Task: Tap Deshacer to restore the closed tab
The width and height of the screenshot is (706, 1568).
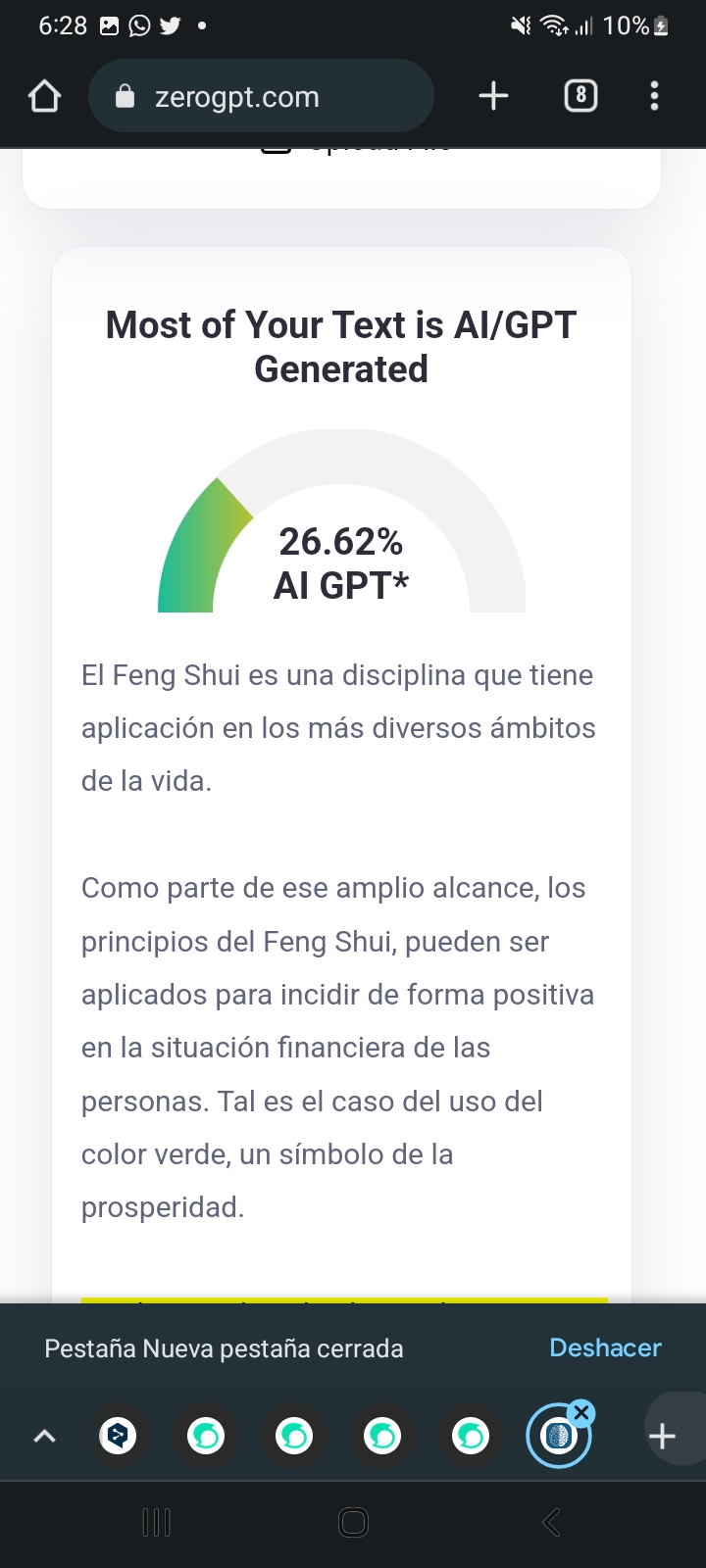Action: pyautogui.click(x=605, y=1347)
